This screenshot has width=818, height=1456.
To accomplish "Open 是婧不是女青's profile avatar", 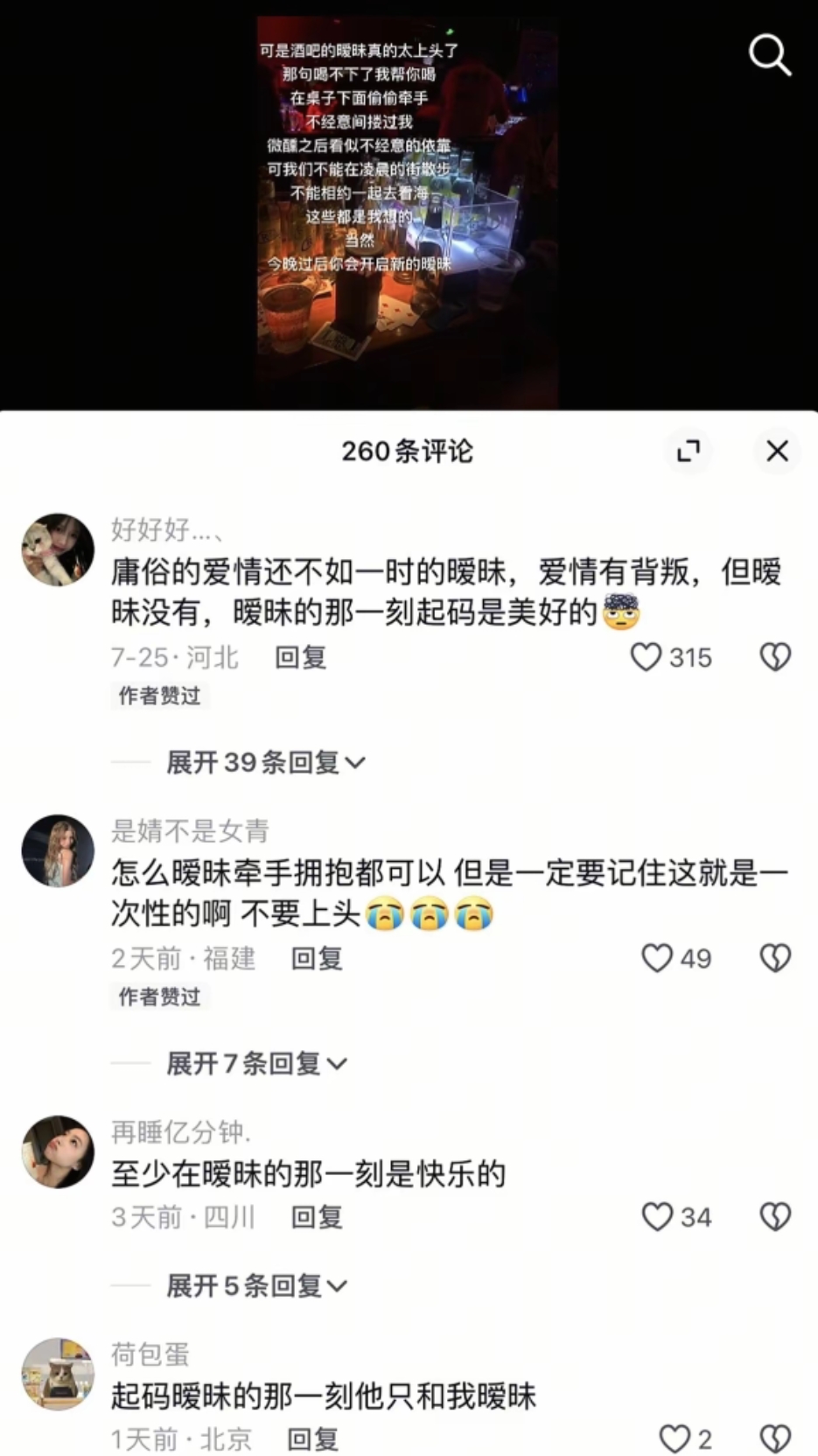I will pos(58,850).
